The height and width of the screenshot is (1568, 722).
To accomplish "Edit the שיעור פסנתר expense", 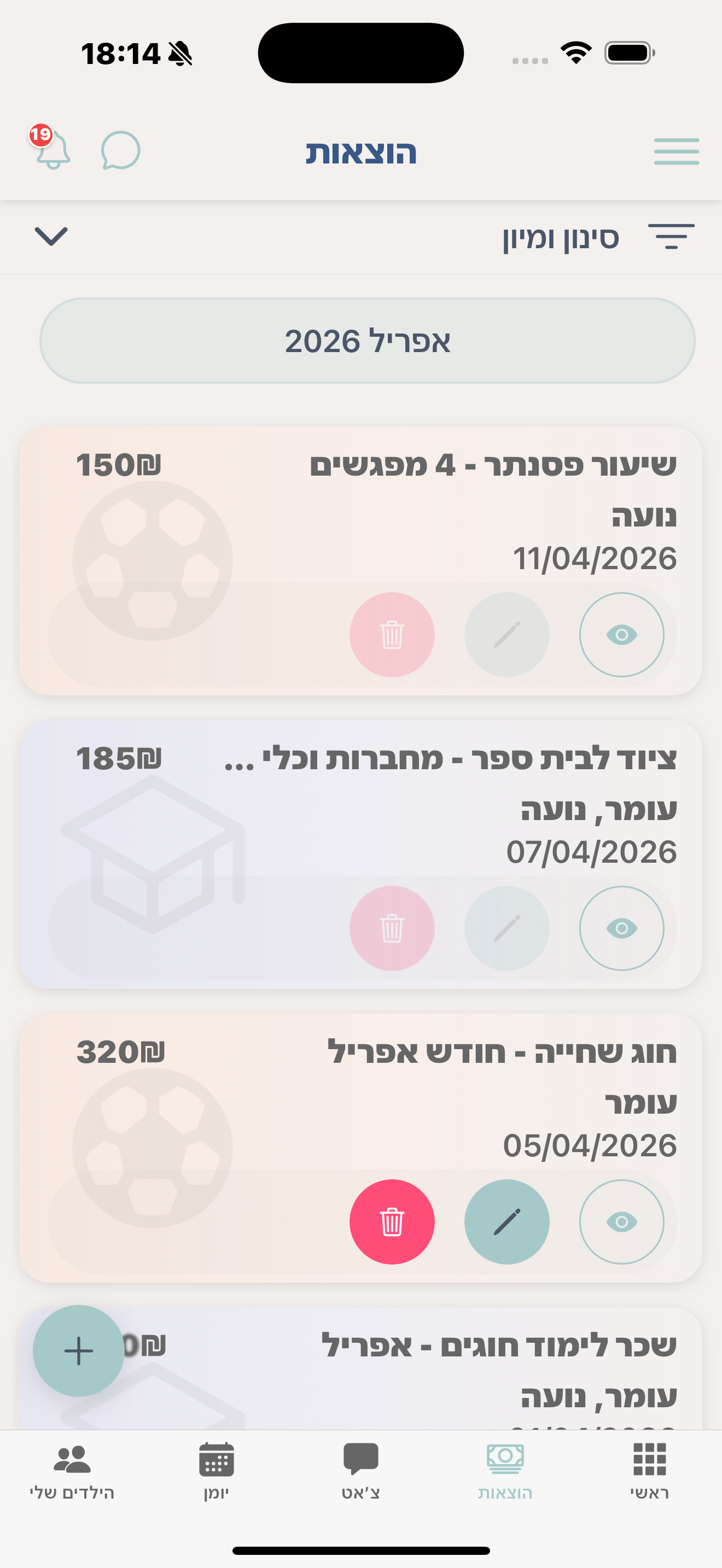I will [x=506, y=635].
